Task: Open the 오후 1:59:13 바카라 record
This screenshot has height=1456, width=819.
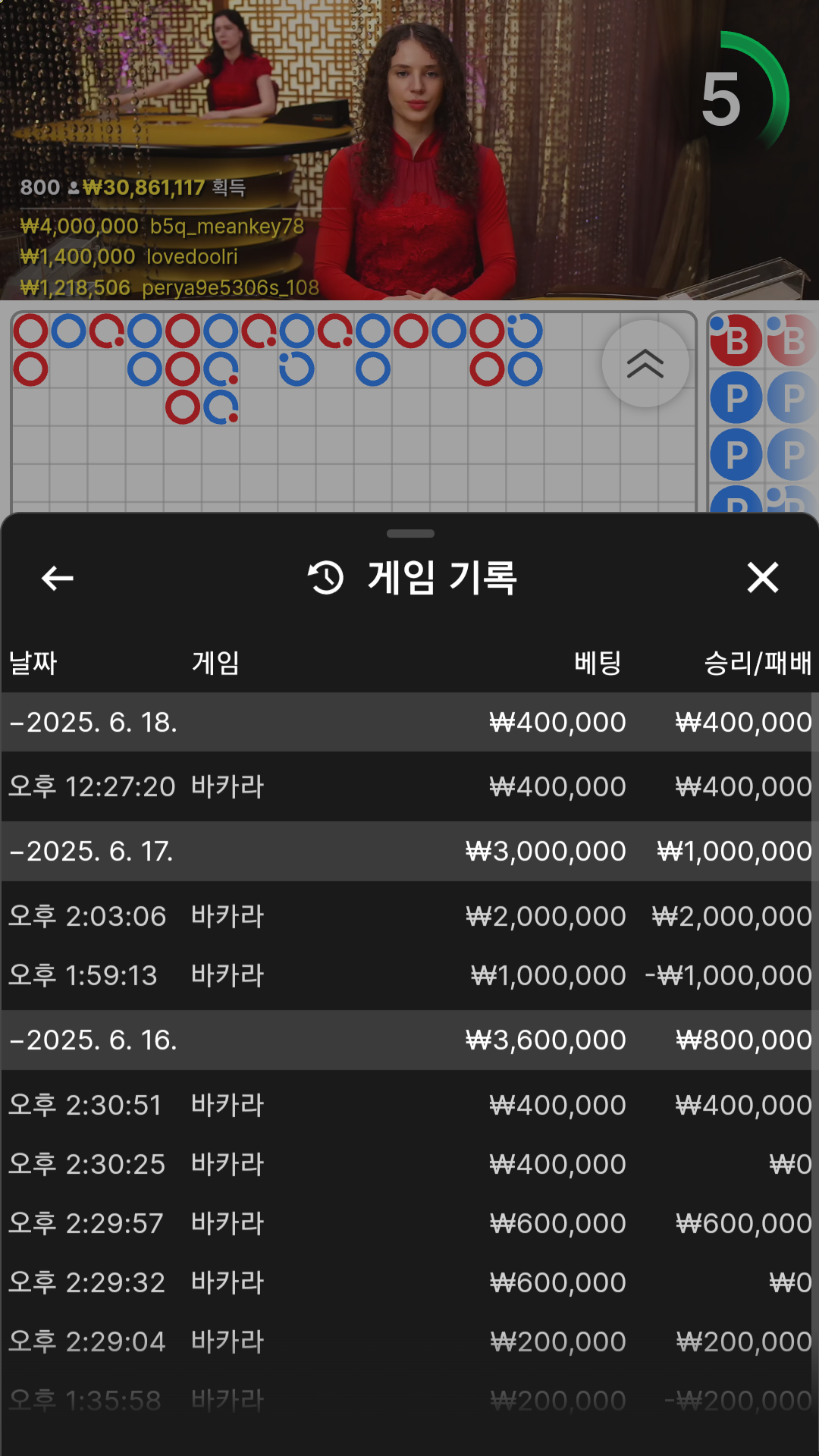Action: coord(409,975)
